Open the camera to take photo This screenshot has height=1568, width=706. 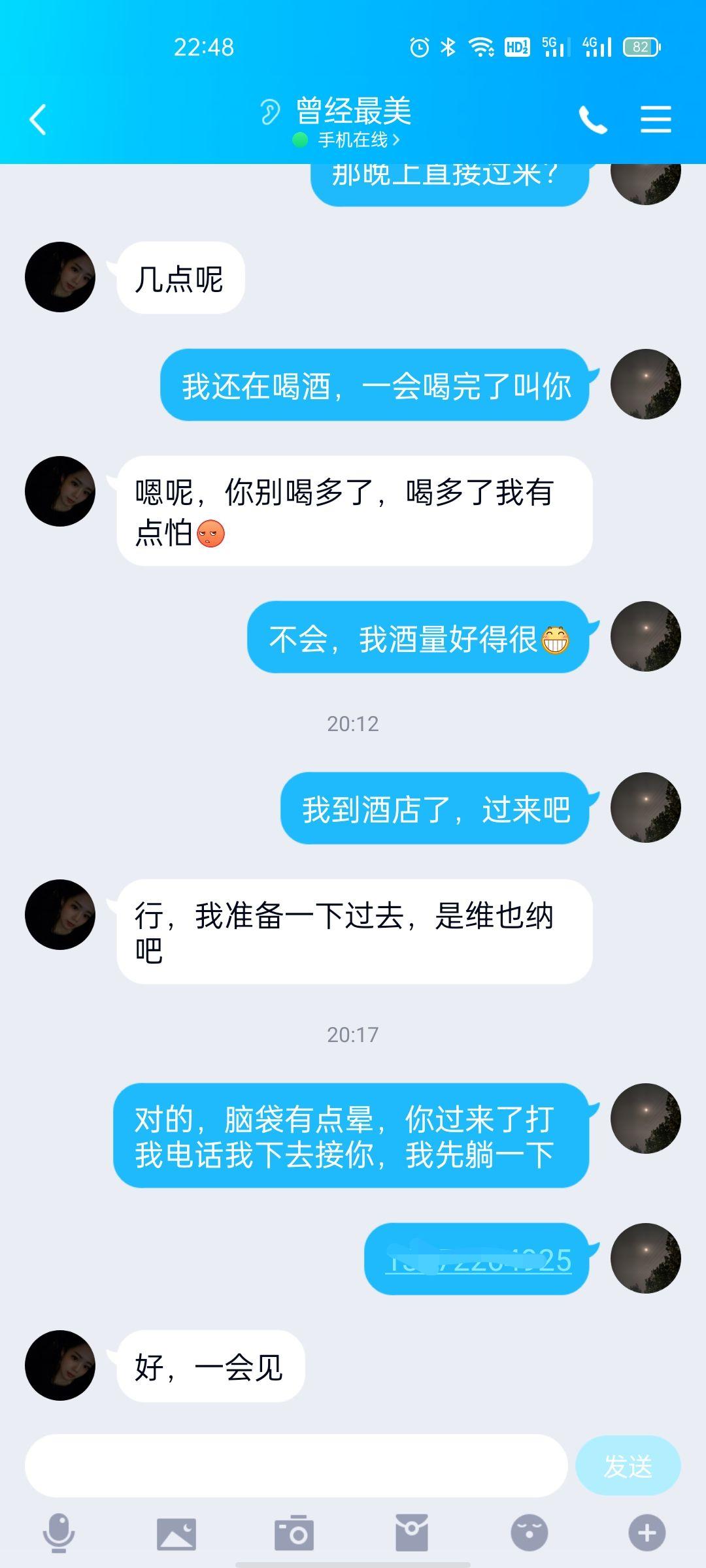(294, 1533)
